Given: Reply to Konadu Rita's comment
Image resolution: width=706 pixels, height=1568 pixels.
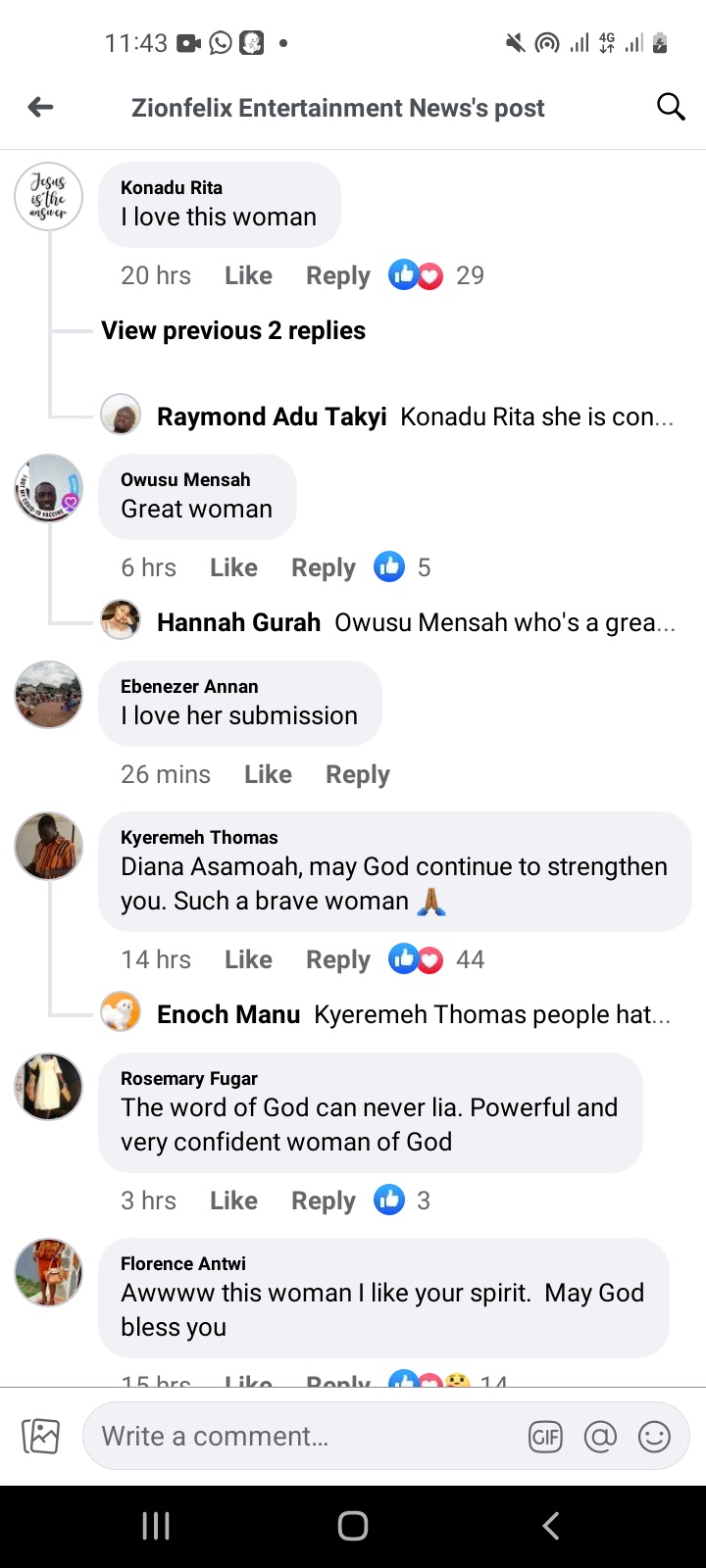Looking at the screenshot, I should coord(338,275).
